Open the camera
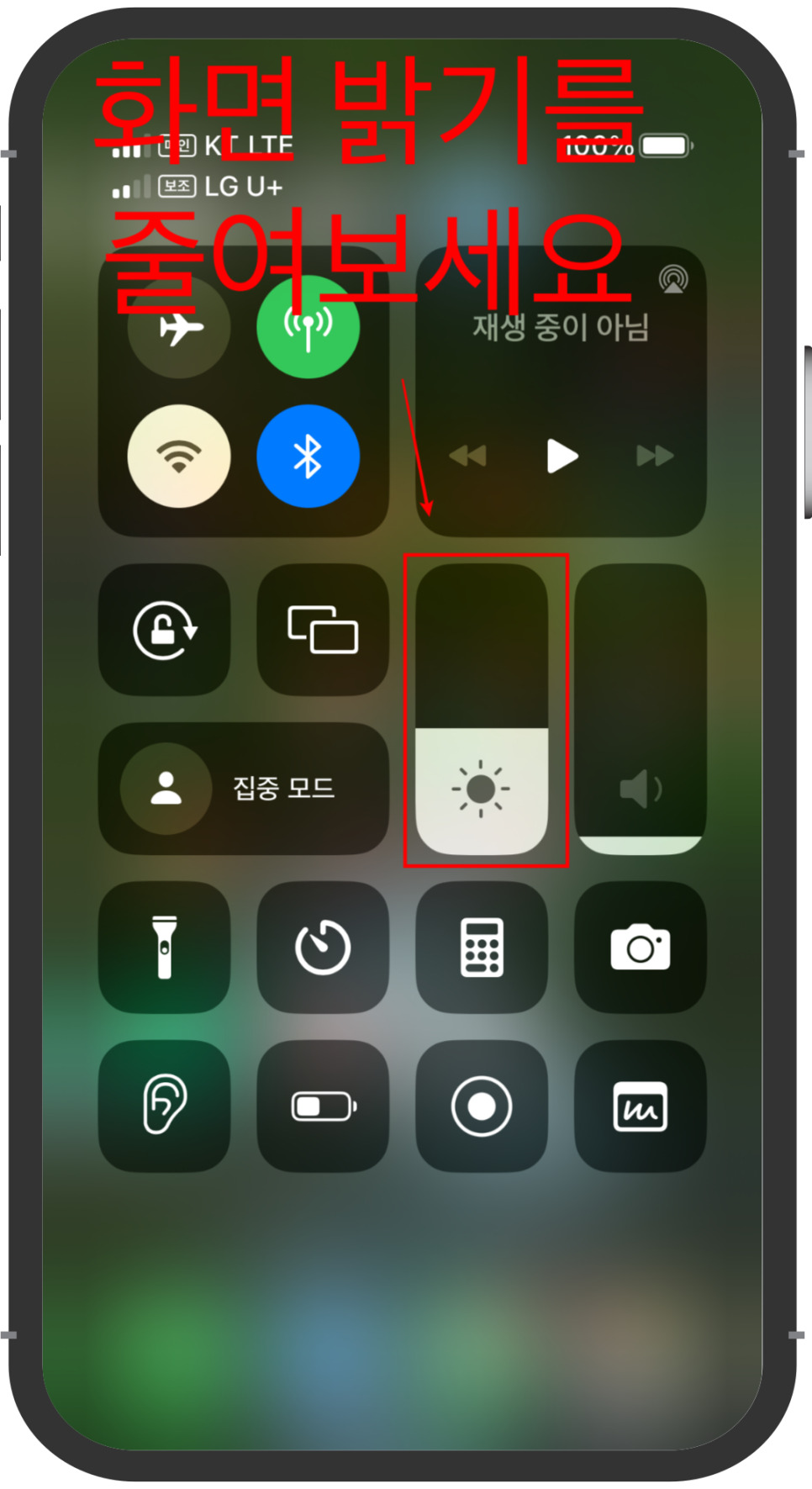 point(641,948)
